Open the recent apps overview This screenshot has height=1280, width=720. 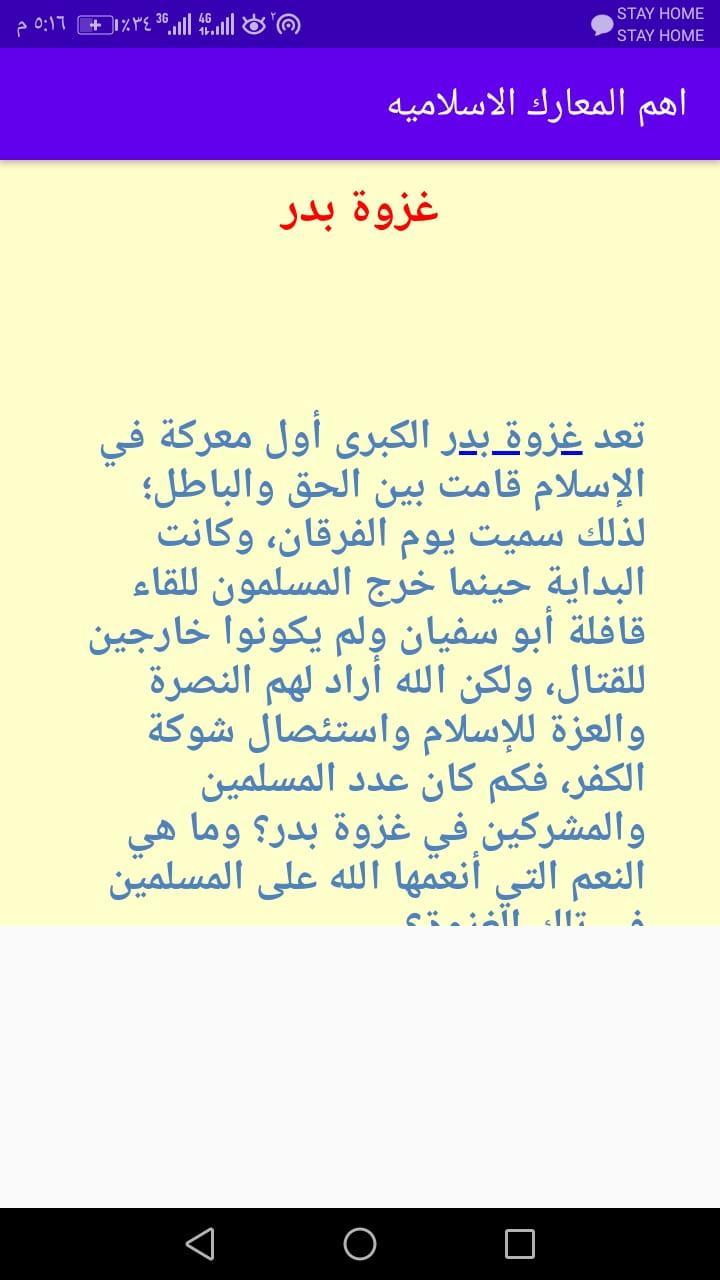tap(519, 1243)
